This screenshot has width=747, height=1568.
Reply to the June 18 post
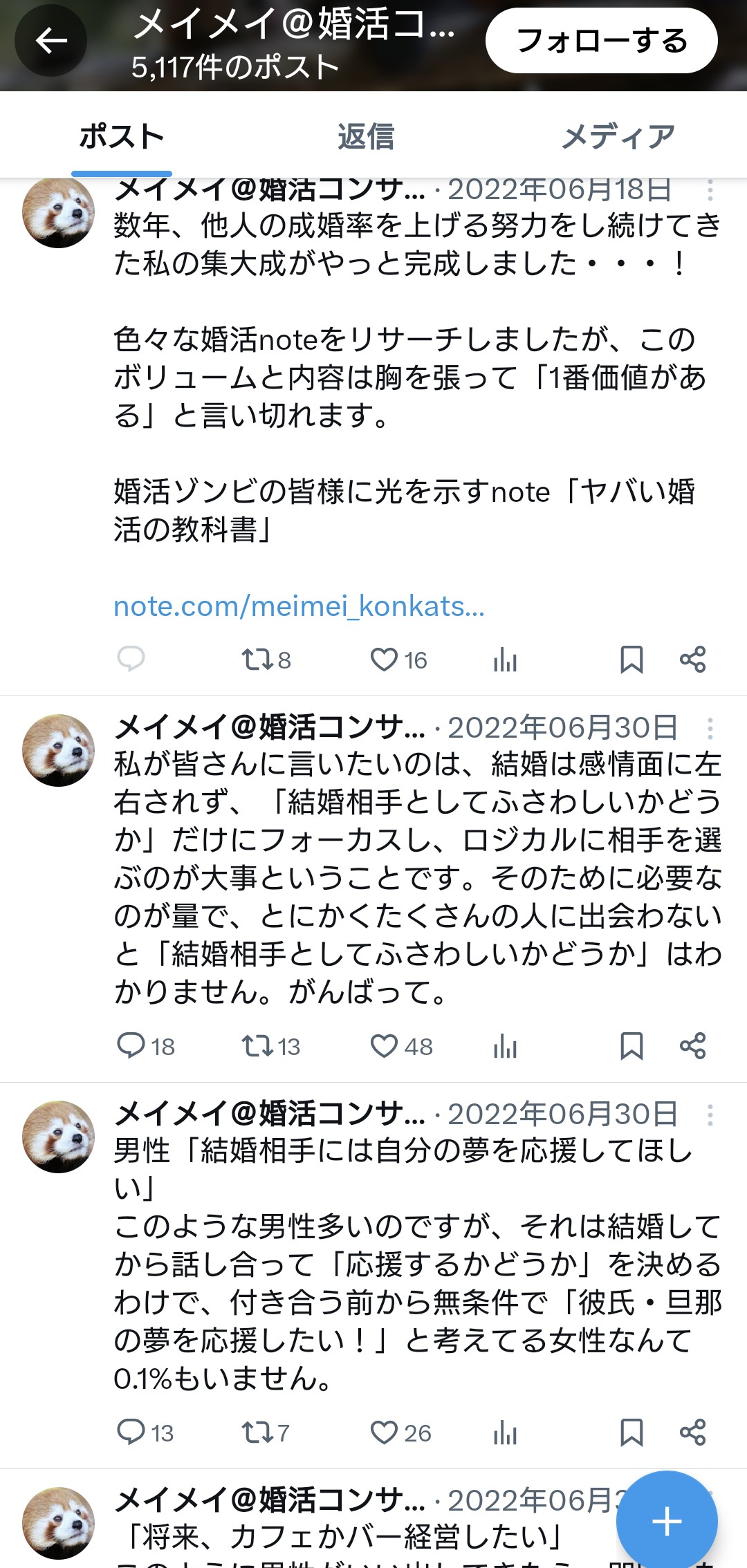(131, 660)
